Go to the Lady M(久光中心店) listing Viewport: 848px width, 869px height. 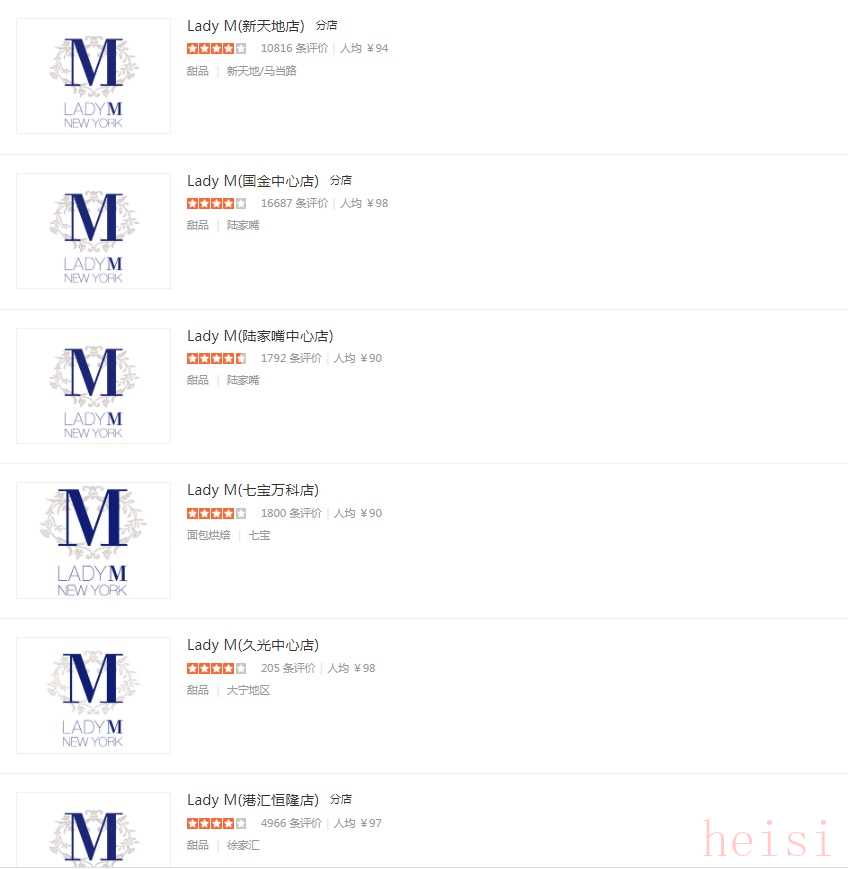252,645
